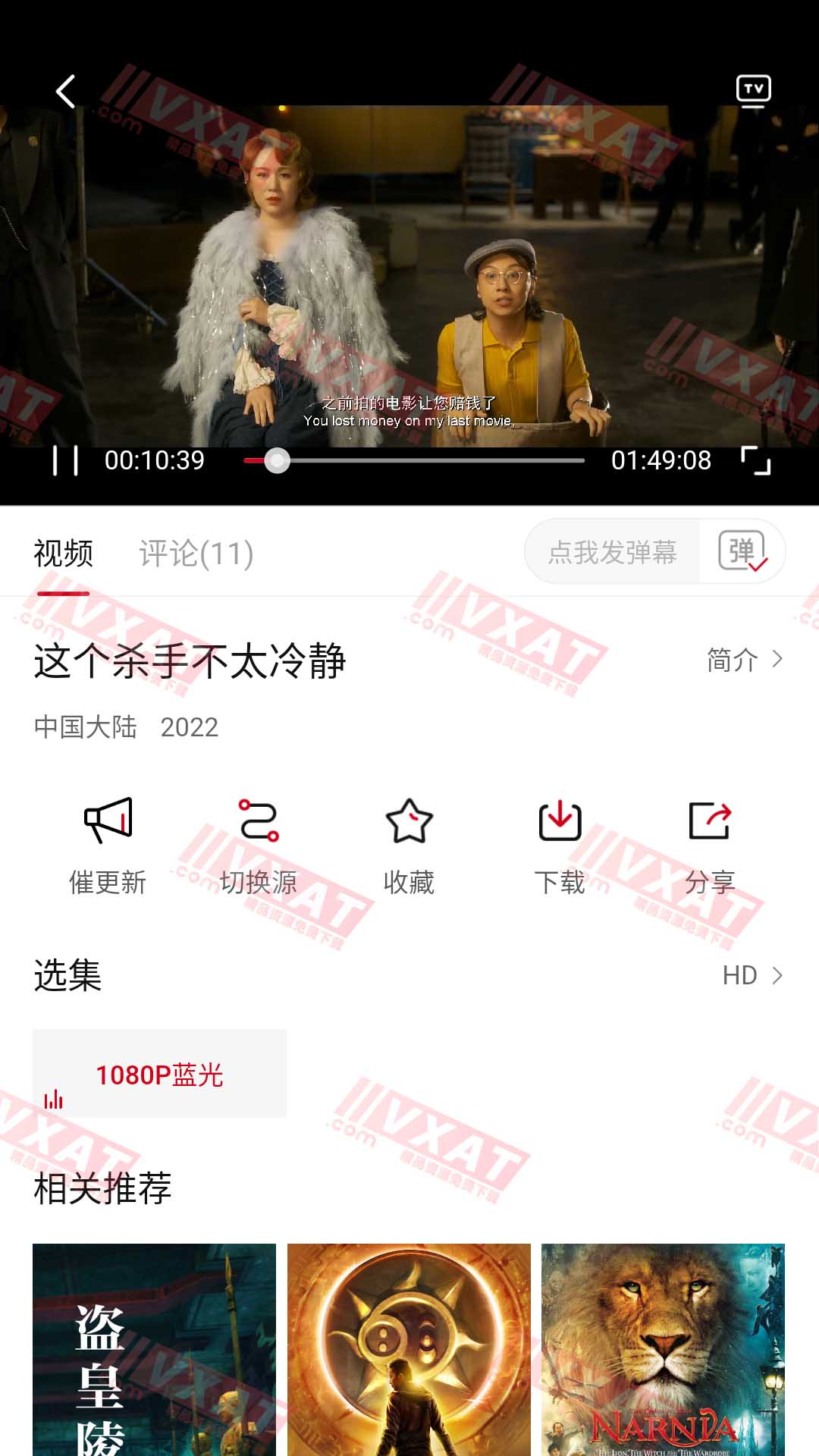This screenshot has height=1456, width=819.
Task: Go back using the arrow icon
Action: pos(66,92)
